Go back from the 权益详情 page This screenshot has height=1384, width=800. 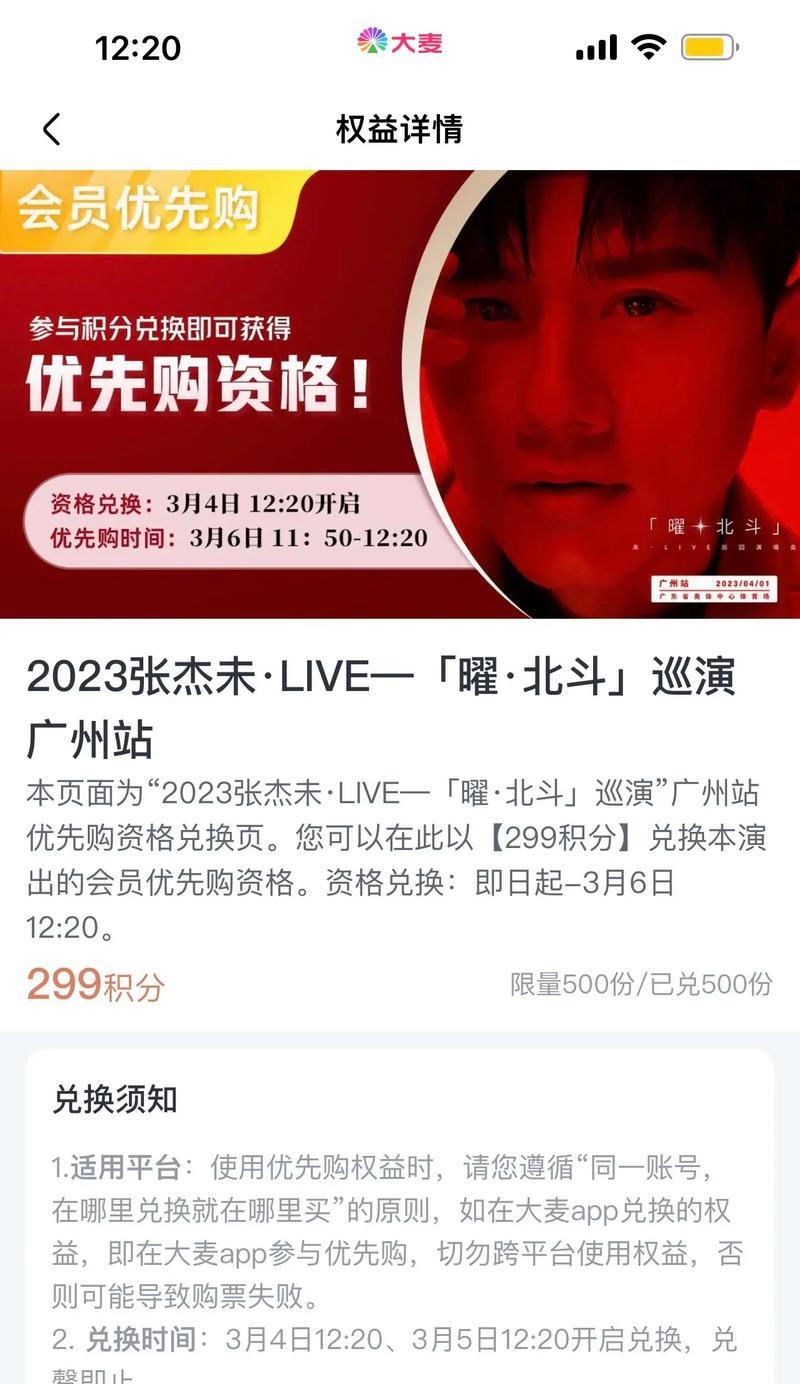pos(51,129)
